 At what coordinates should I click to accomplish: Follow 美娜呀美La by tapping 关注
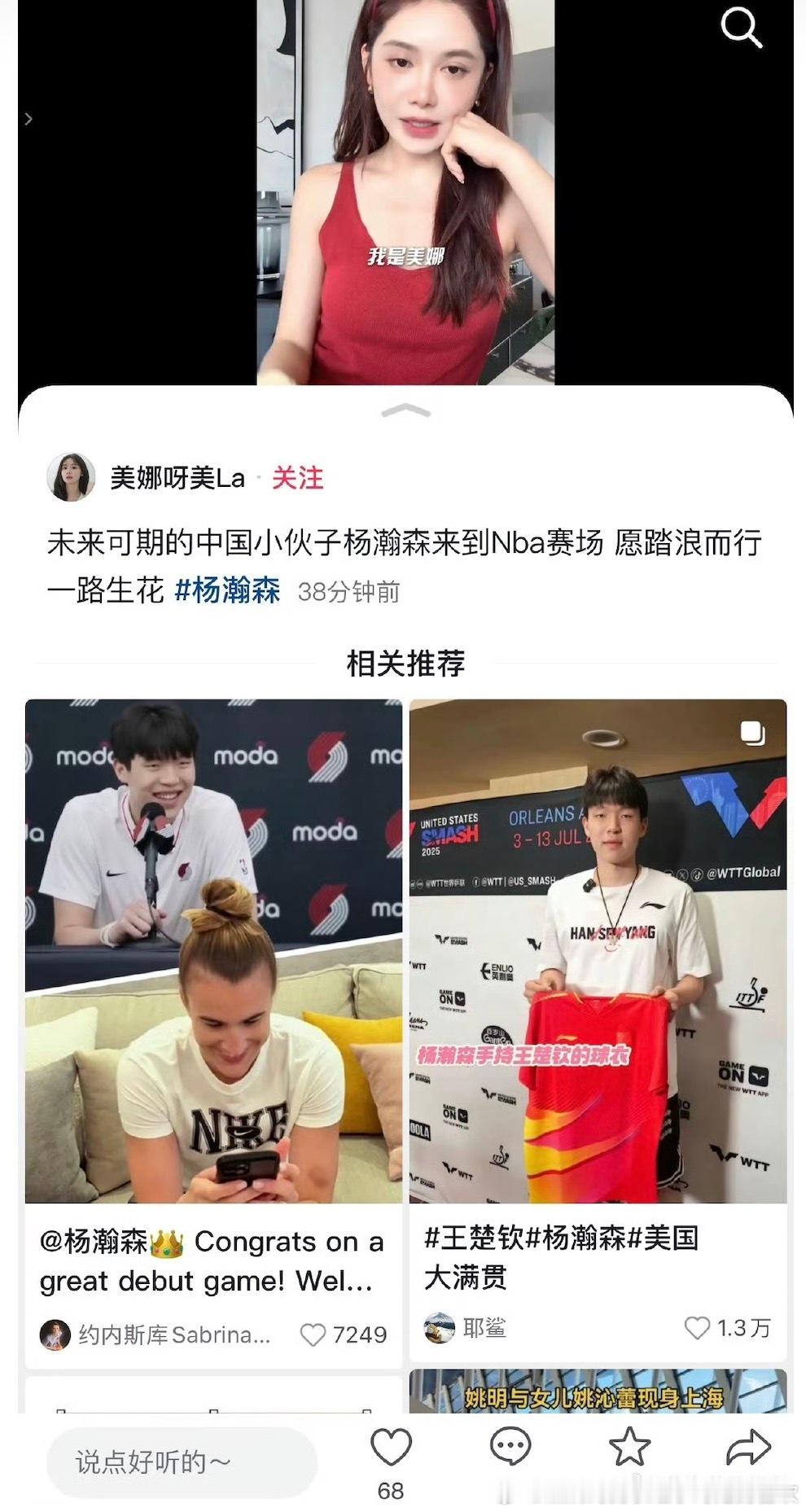click(x=298, y=480)
